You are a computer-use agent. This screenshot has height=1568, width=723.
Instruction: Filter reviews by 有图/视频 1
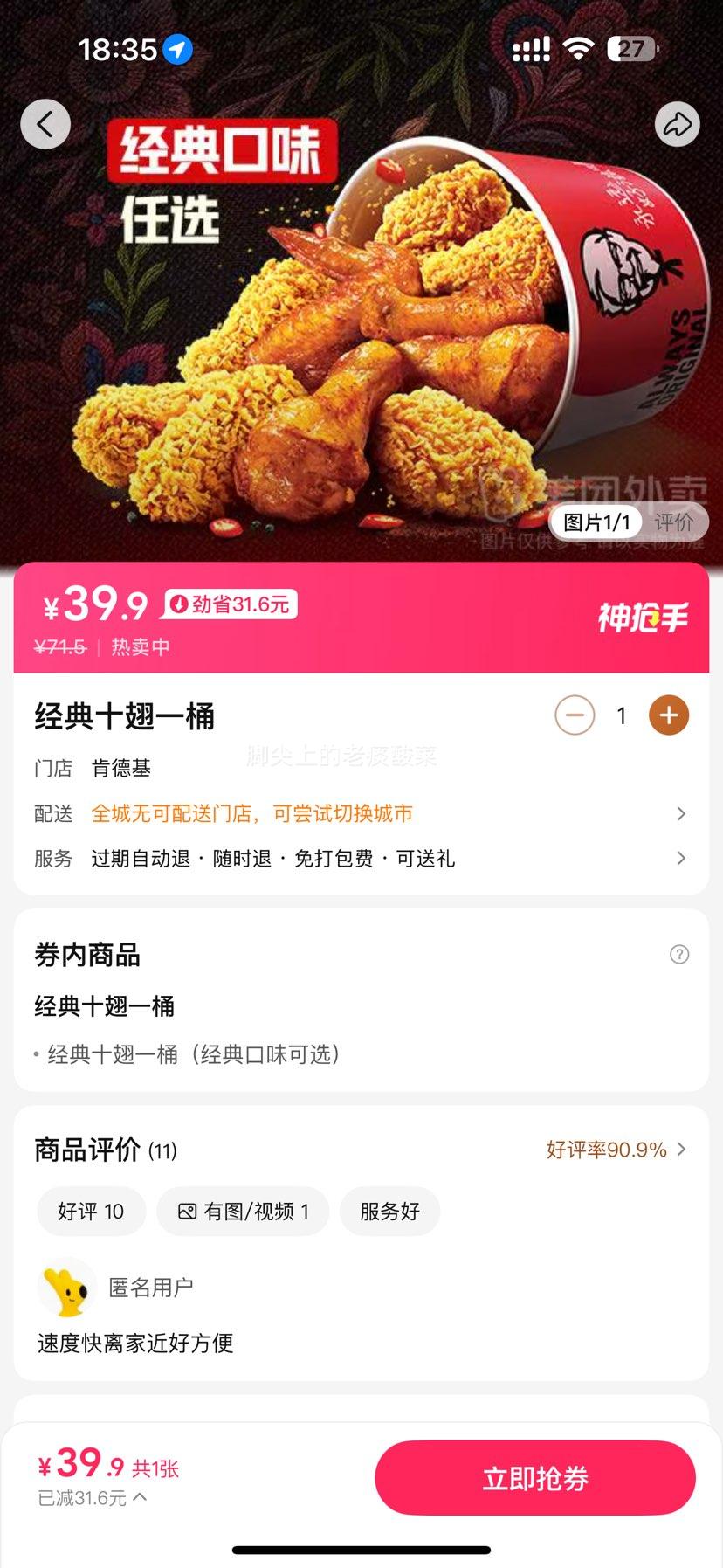point(244,1212)
